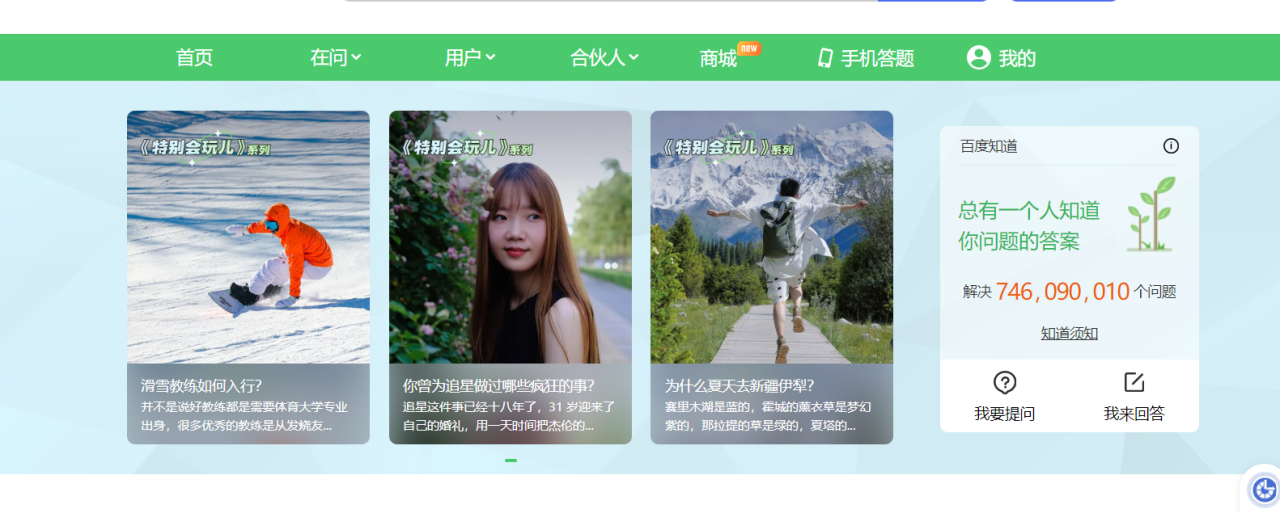Open the 滑雪教练如何入行 card
Viewport: 1280px width, 513px height.
(248, 277)
